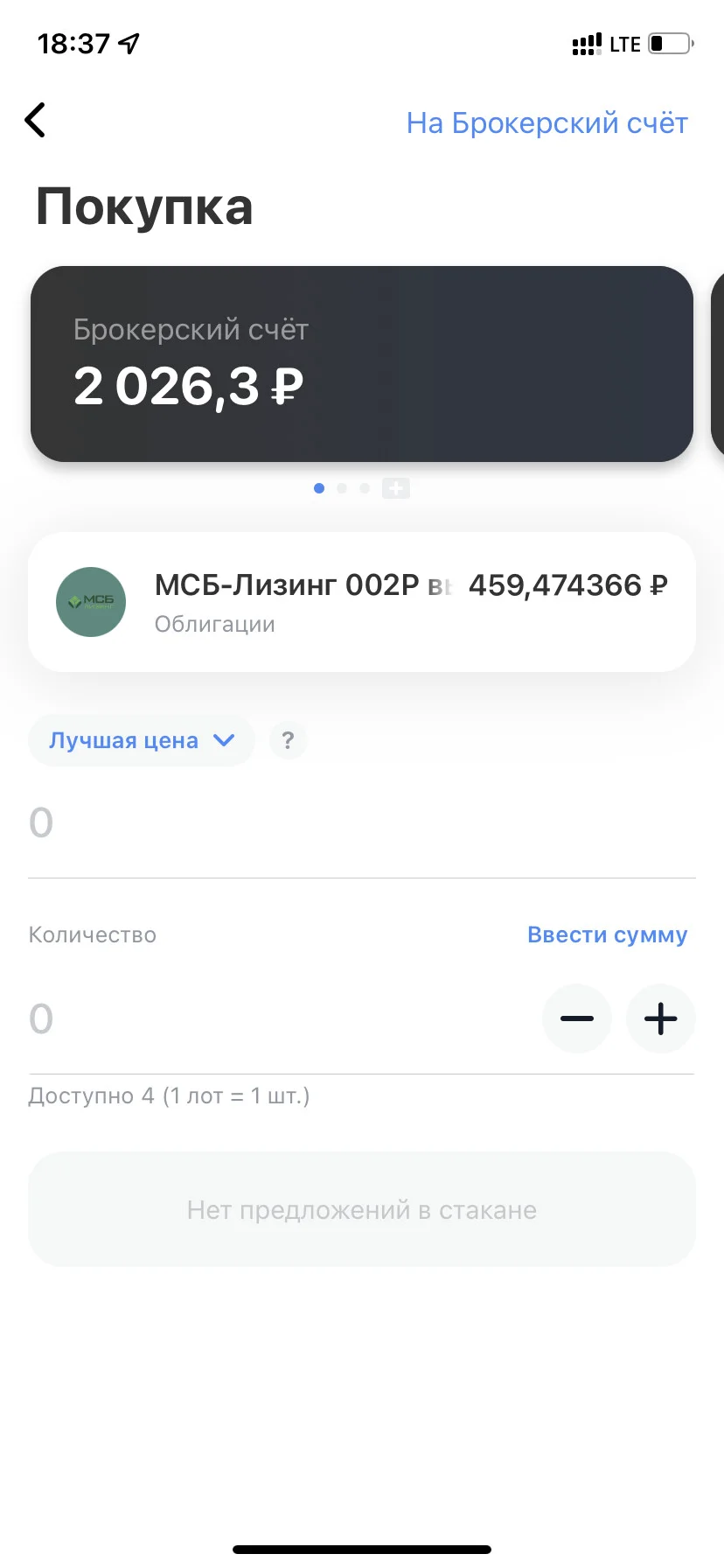The image size is (724, 1568).
Task: Open the На Брокерский счёт link
Action: click(x=547, y=123)
